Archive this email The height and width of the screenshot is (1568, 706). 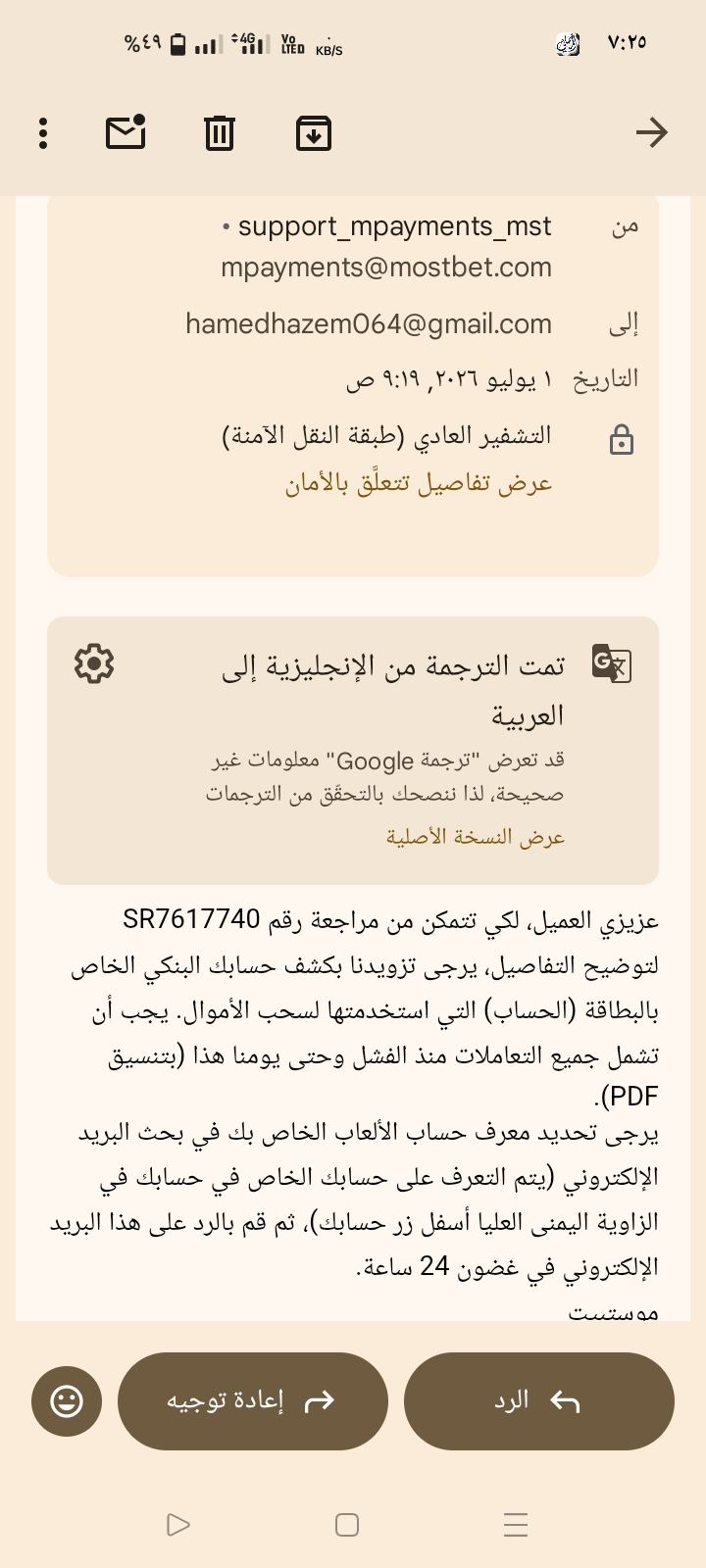pos(314,133)
